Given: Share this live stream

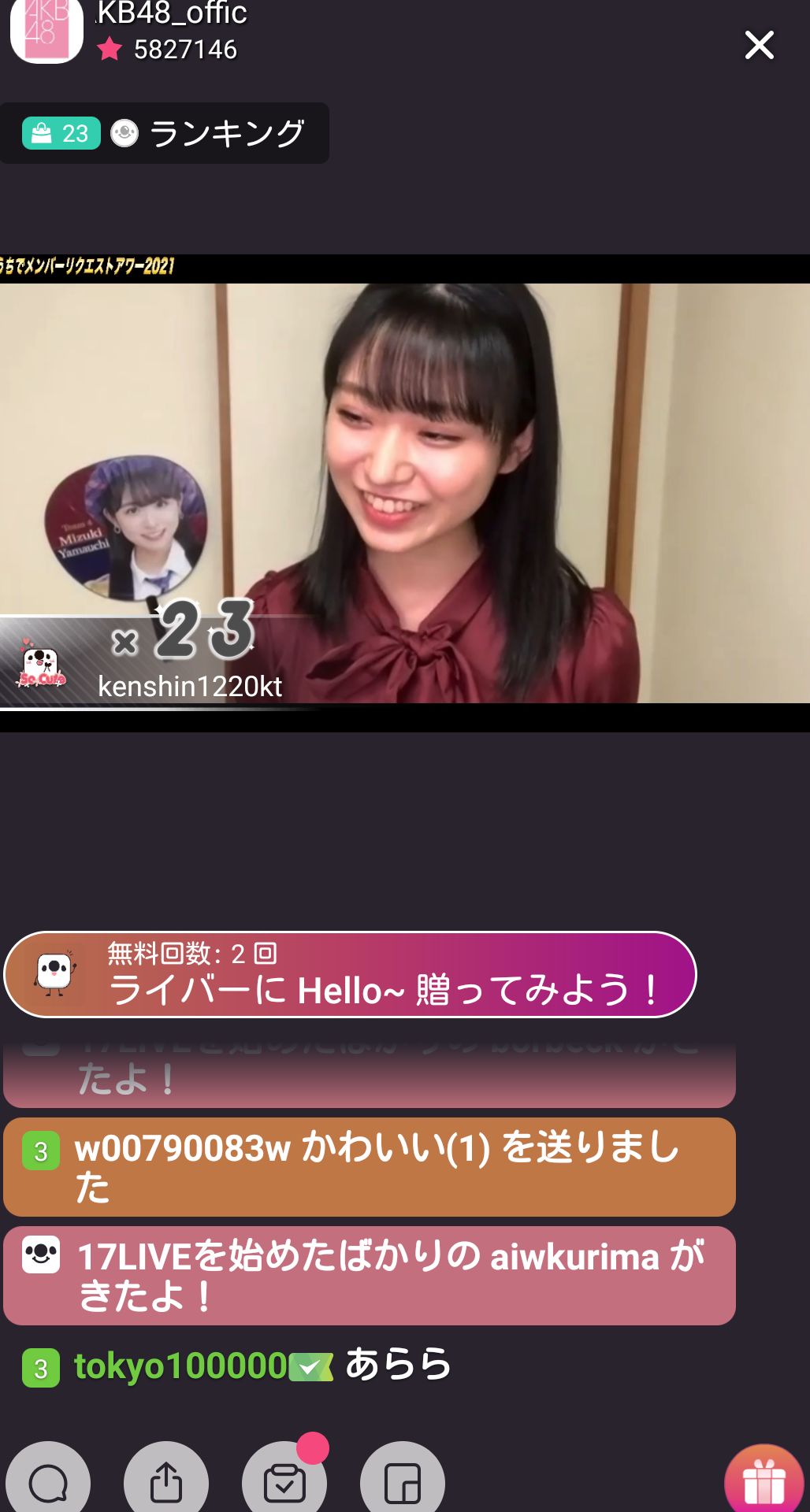Looking at the screenshot, I should (166, 1483).
